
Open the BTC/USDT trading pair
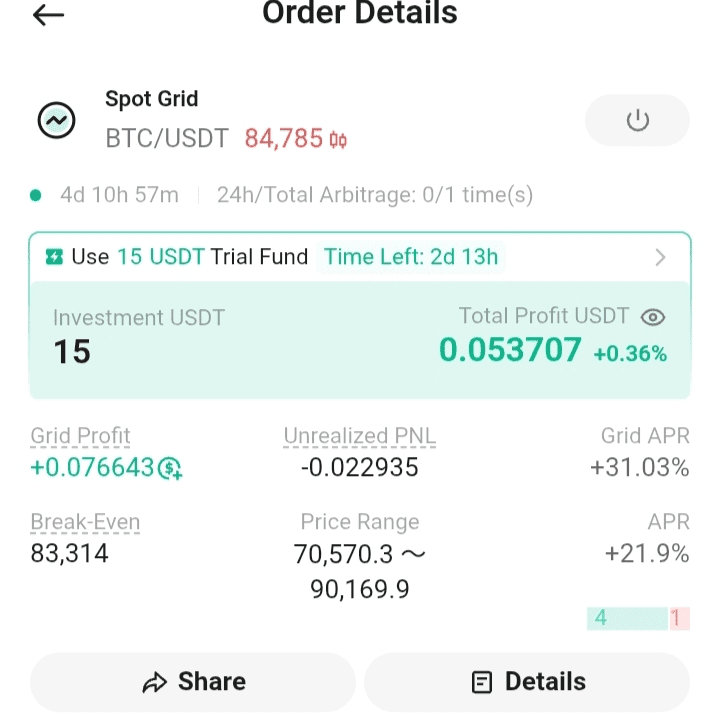tap(167, 138)
